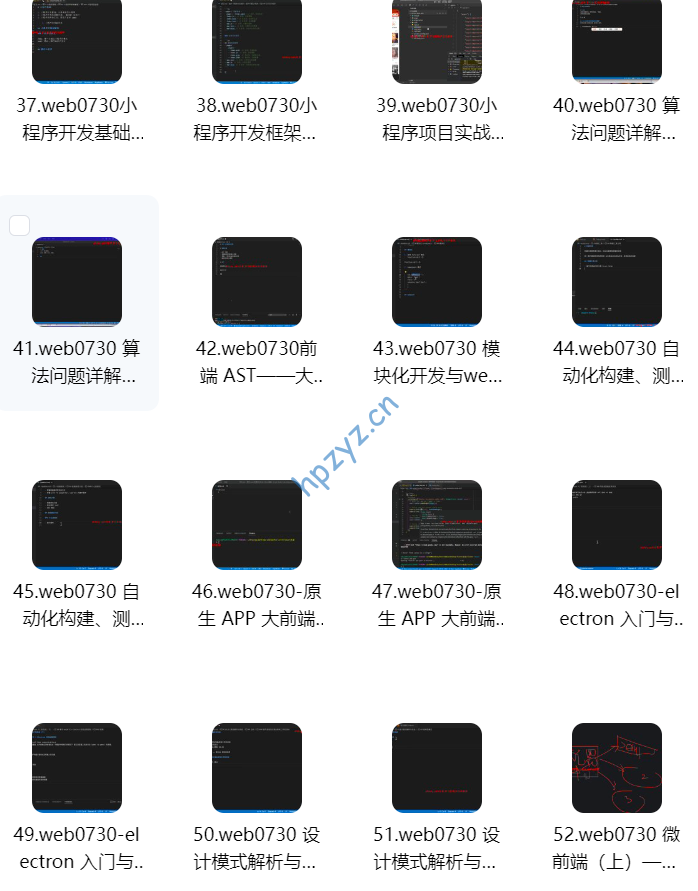The image size is (698, 891).
Task: Open file 51.web0730 设计模式解析
Action: click(437, 768)
